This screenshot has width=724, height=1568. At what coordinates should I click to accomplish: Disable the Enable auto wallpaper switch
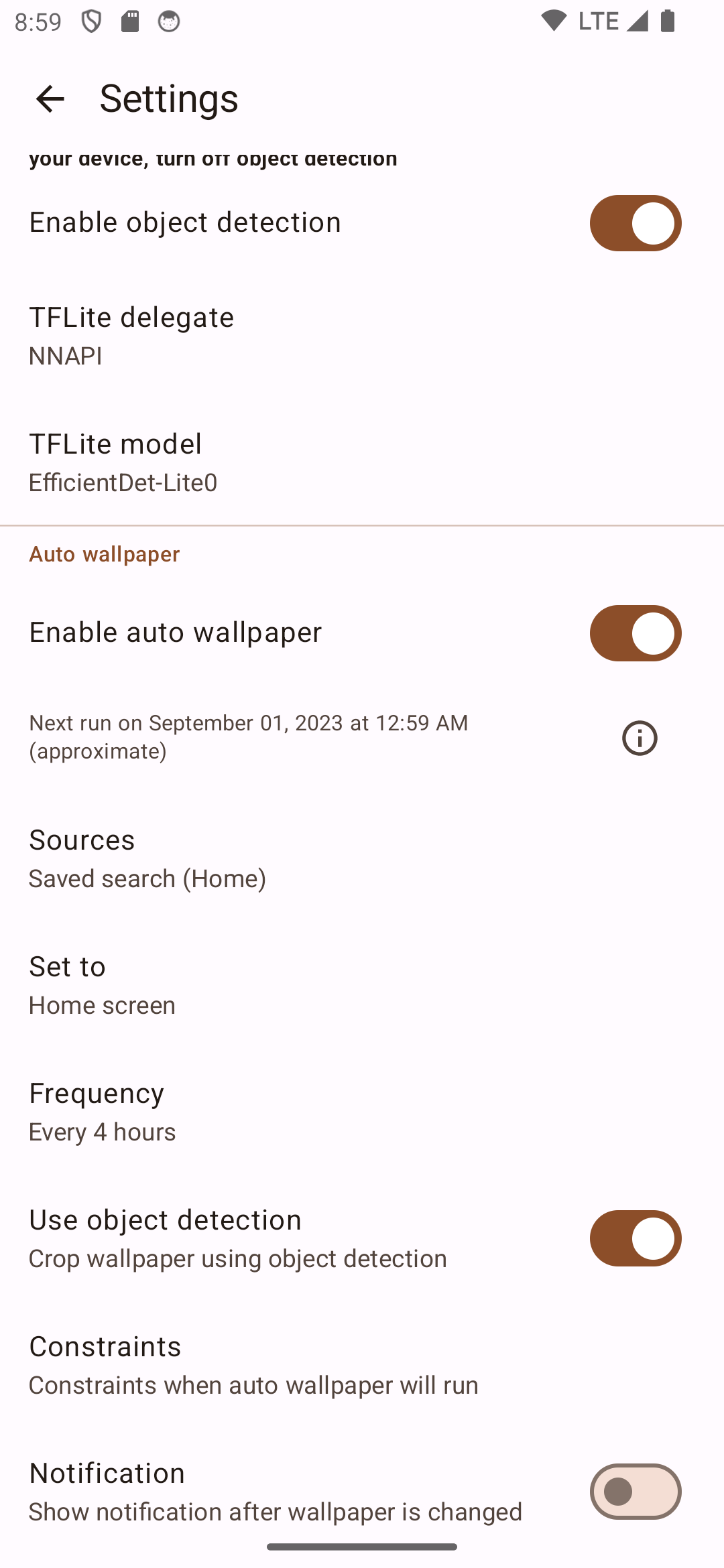635,633
